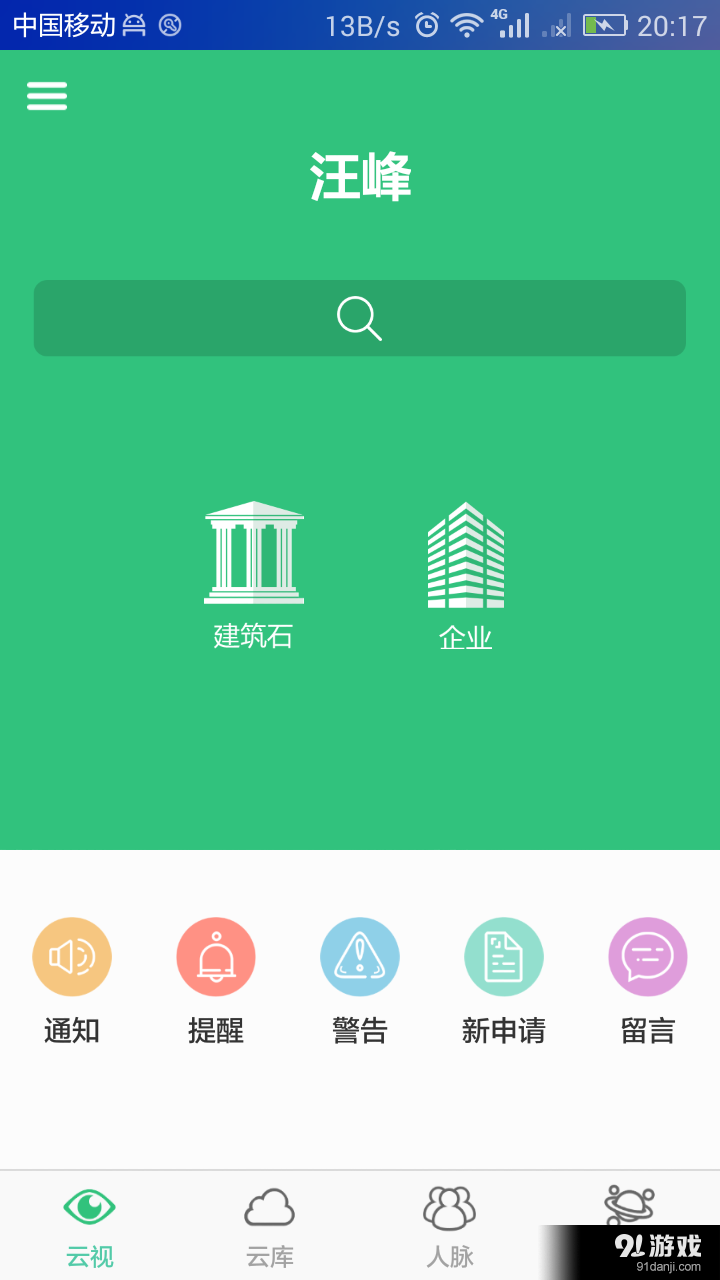Open the 警告 warning alerts icon
This screenshot has width=720, height=1280.
click(x=360, y=956)
